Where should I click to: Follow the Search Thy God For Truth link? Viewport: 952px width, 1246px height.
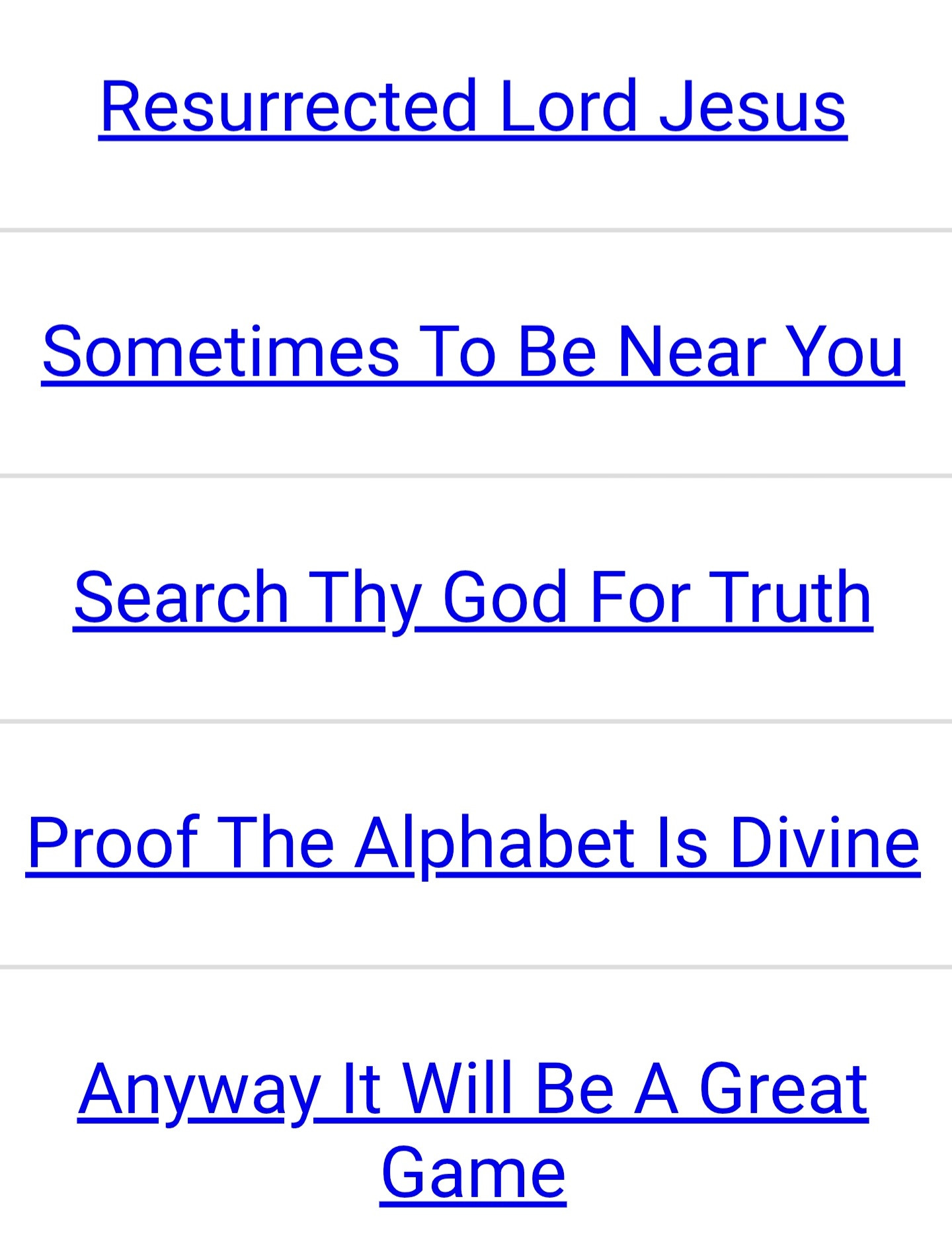pyautogui.click(x=473, y=598)
